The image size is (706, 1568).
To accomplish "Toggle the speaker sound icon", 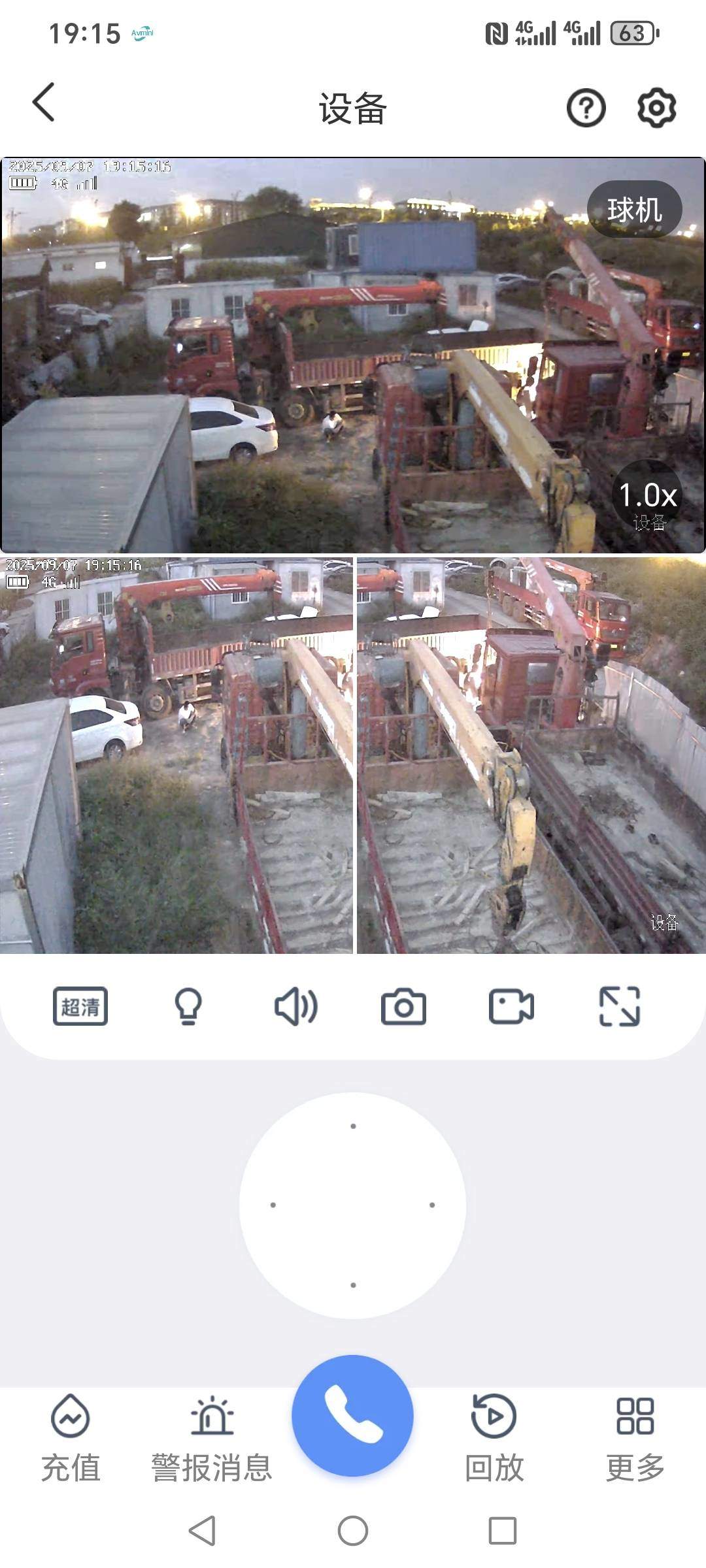I will click(295, 1006).
